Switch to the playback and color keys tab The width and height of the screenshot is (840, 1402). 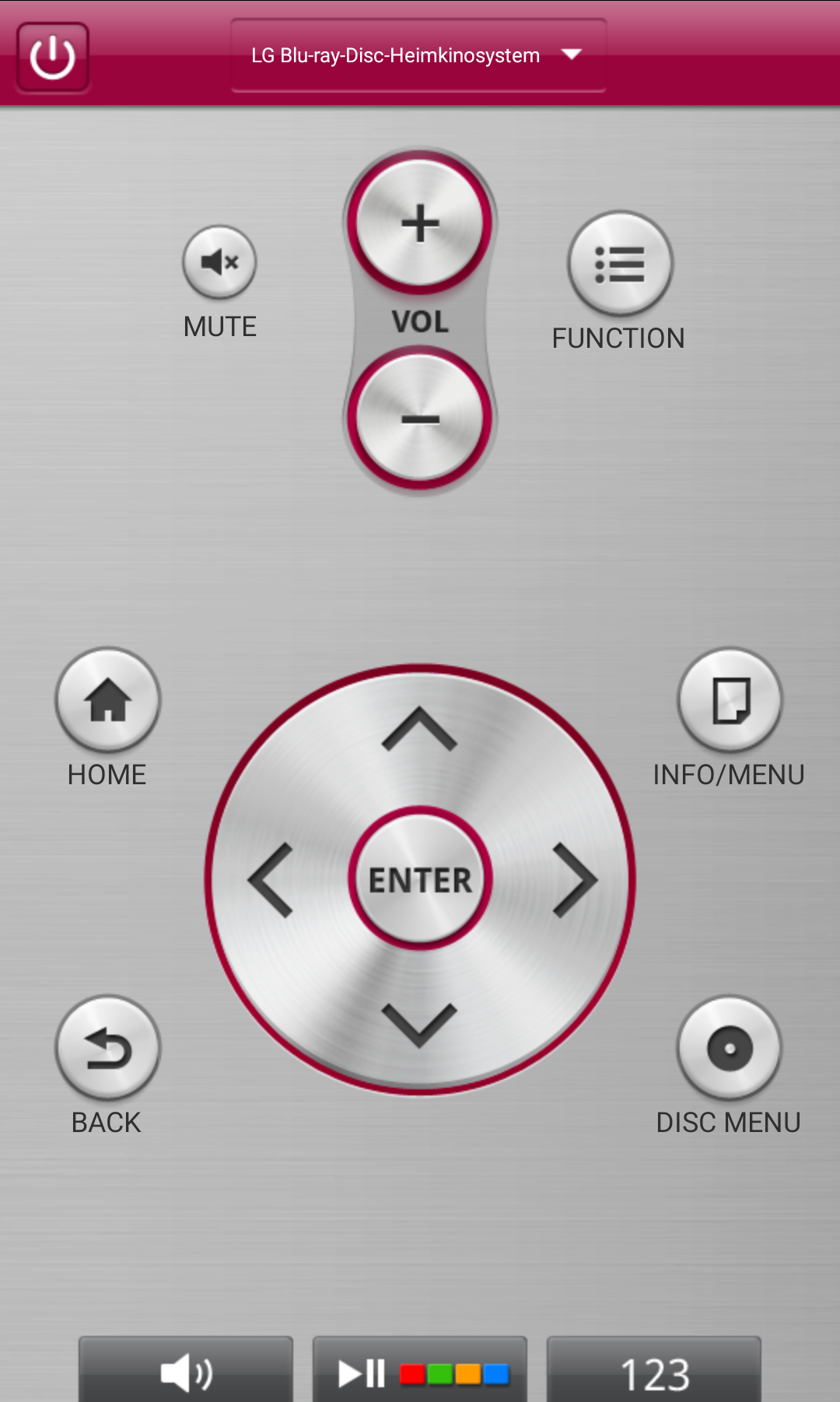click(420, 1371)
